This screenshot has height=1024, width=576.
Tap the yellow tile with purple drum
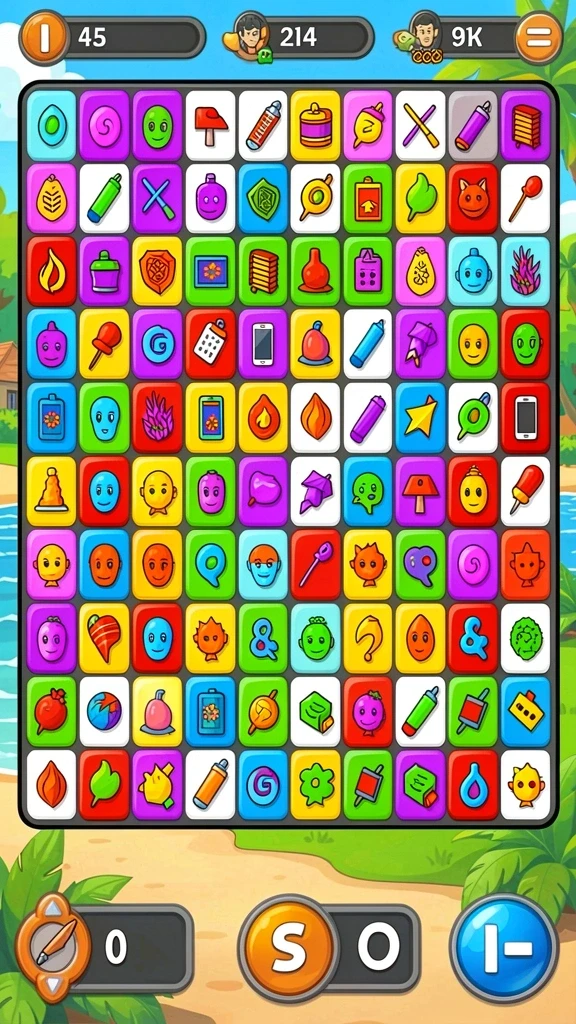click(315, 125)
